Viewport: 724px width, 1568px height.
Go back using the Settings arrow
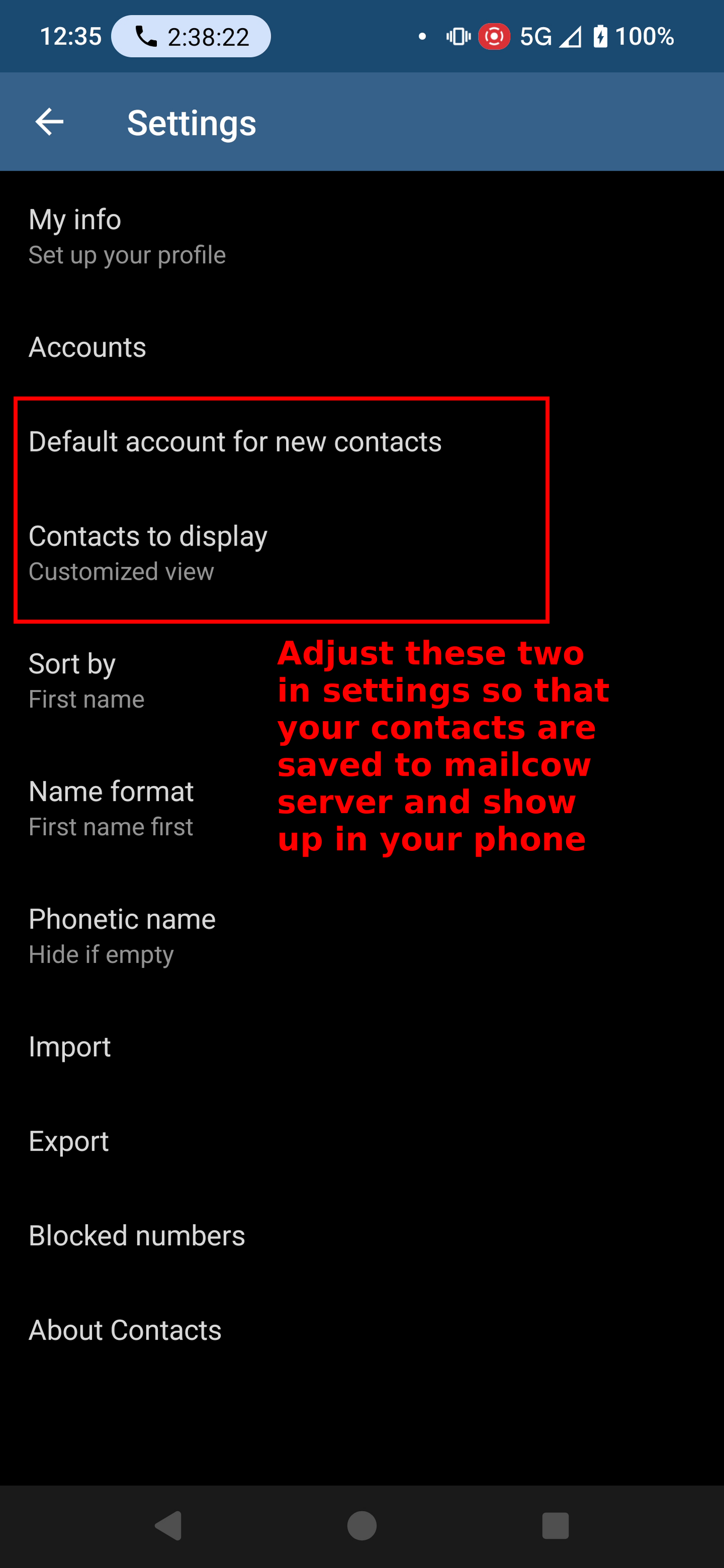click(50, 123)
